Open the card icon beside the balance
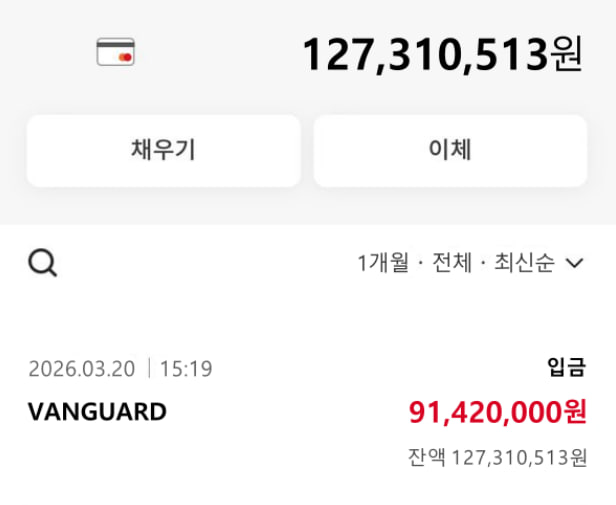Viewport: 616px width, 505px height. click(115, 52)
